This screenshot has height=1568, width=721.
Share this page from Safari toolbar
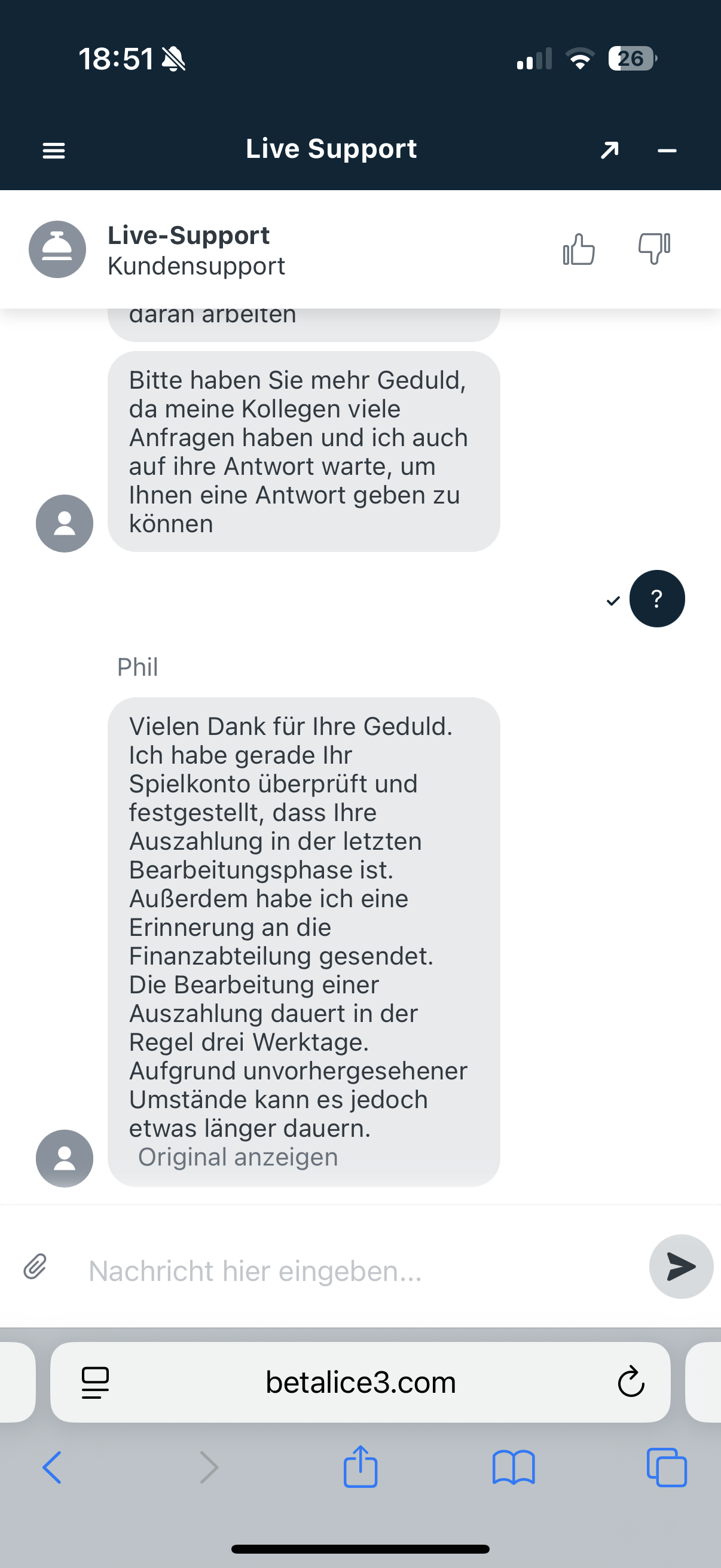(360, 1467)
